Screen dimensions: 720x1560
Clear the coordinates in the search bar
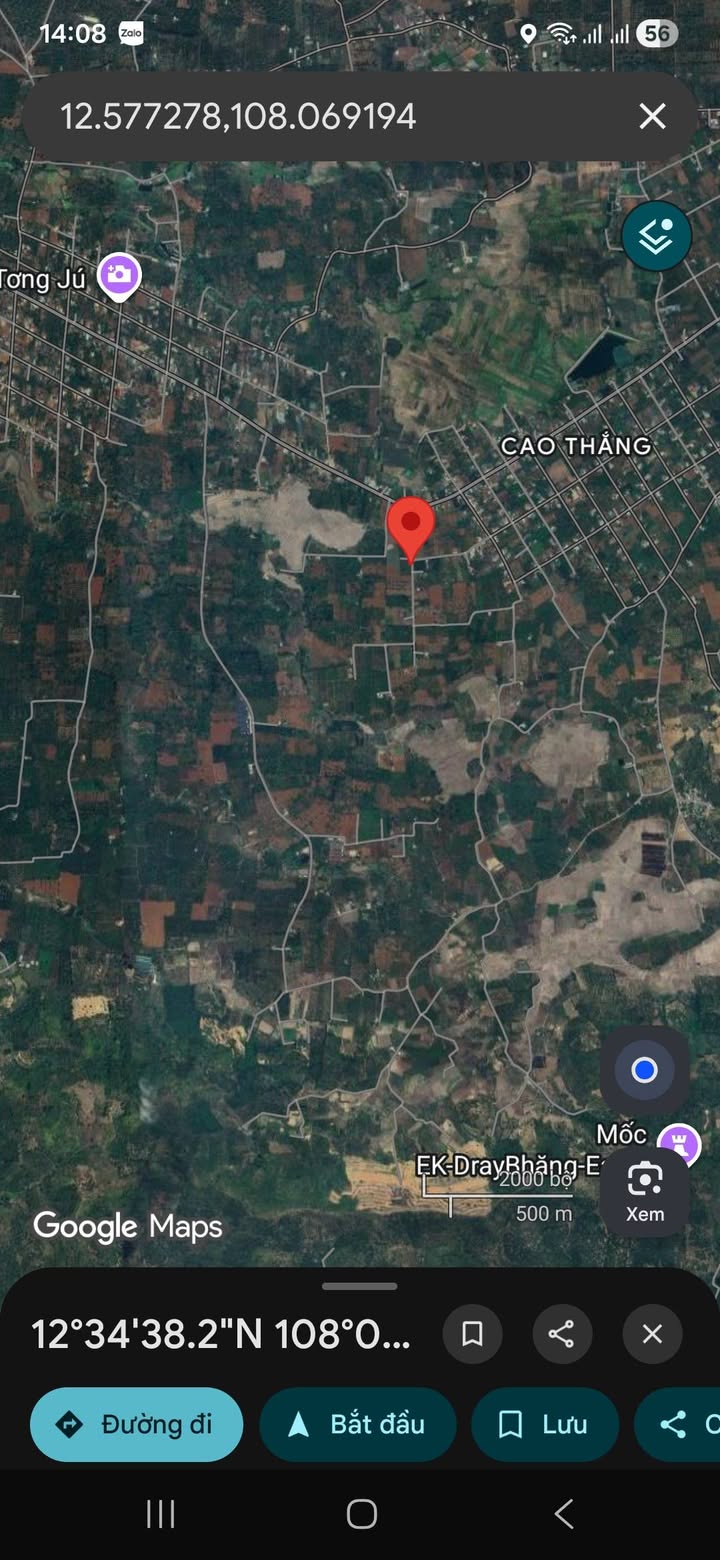[x=652, y=117]
